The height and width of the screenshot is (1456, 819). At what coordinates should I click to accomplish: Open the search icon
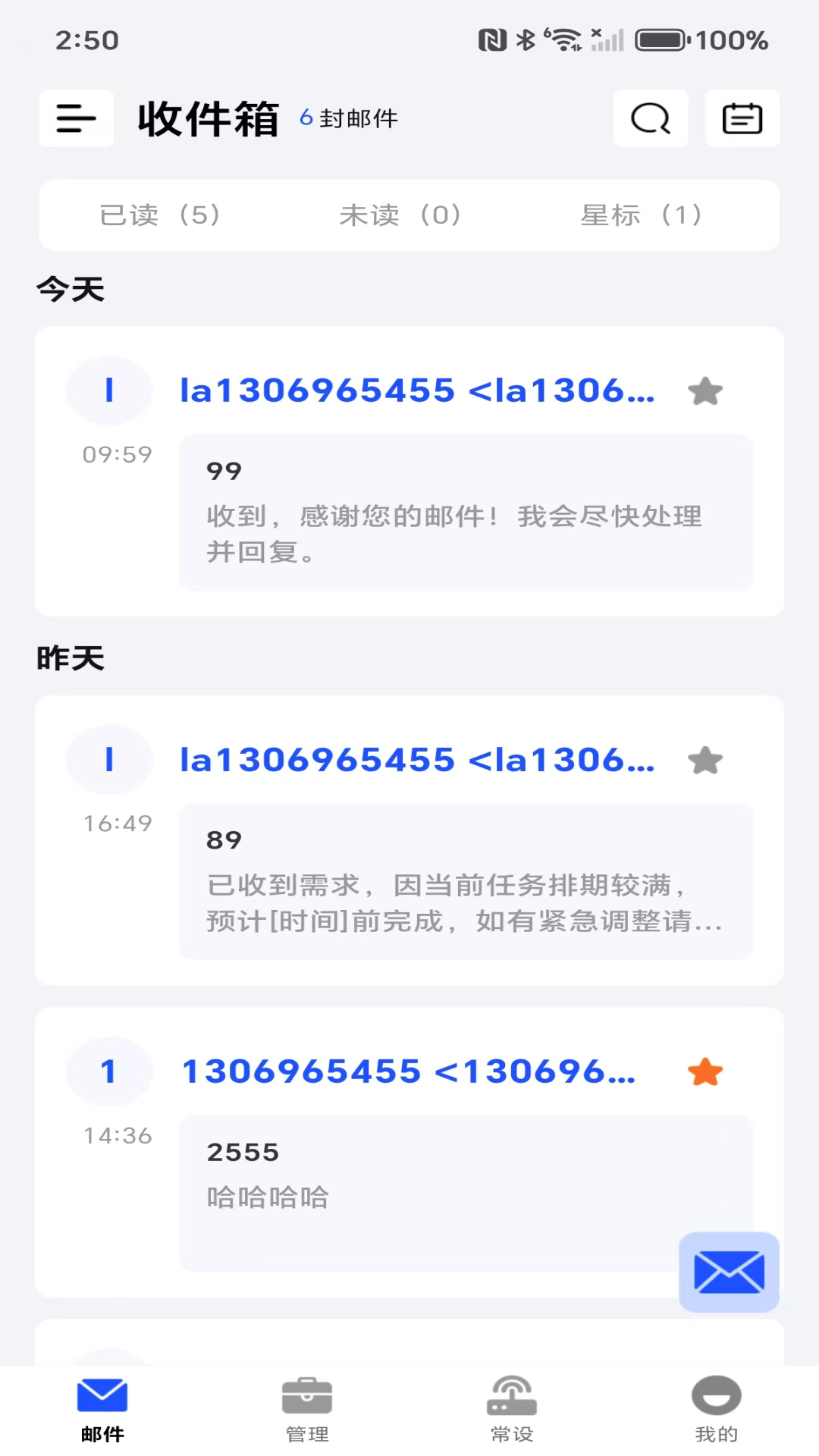tap(650, 118)
